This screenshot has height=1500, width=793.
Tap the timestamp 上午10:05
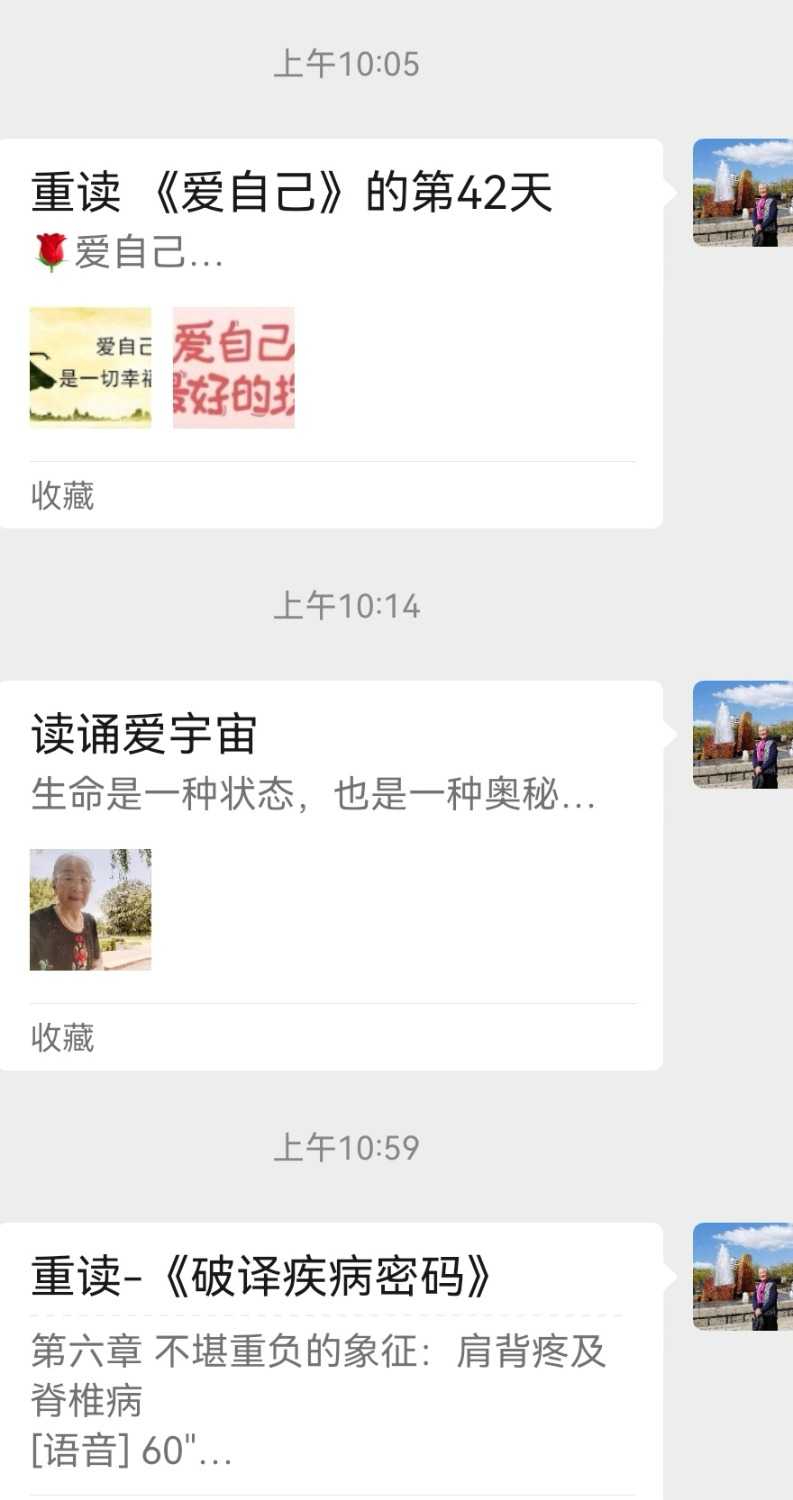346,63
